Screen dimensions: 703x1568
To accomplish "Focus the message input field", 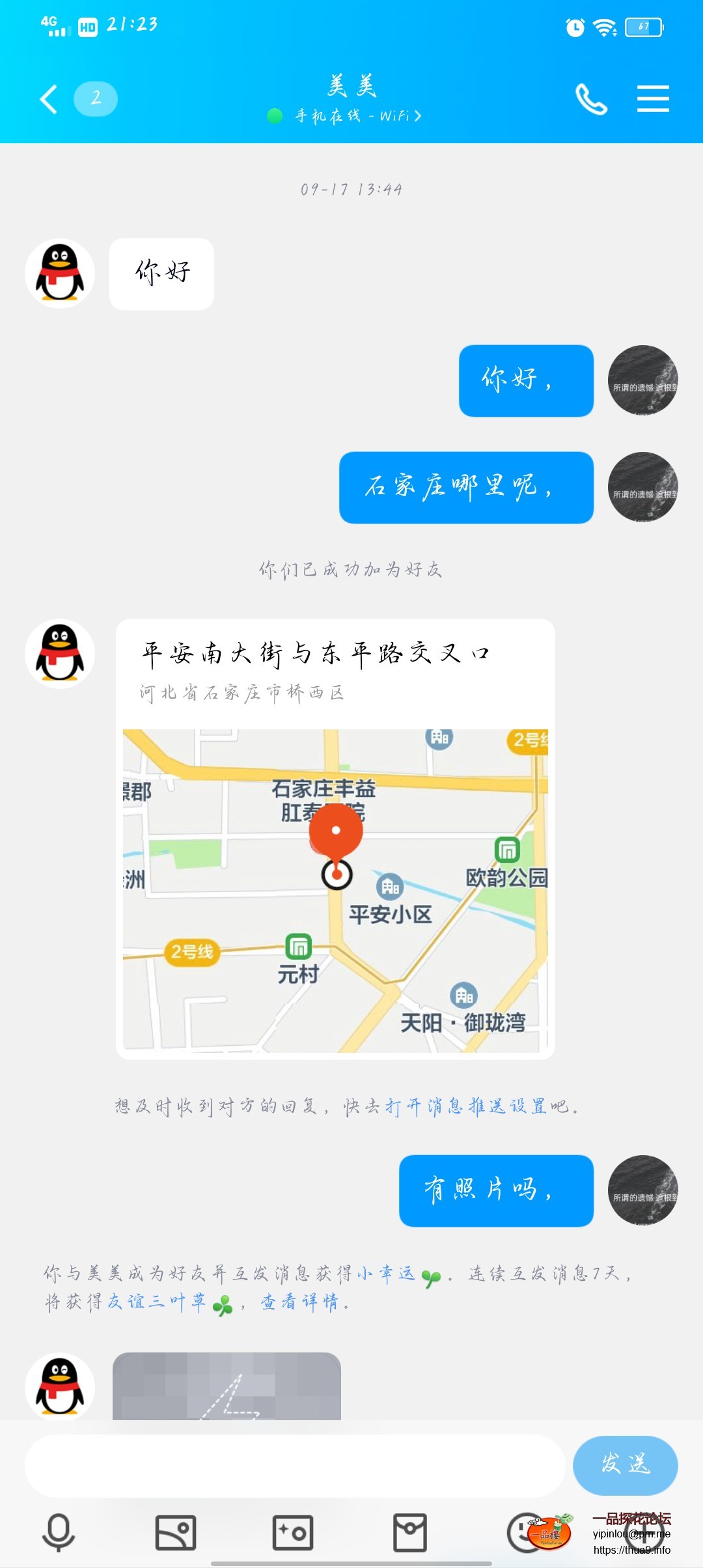I will 294,1465.
